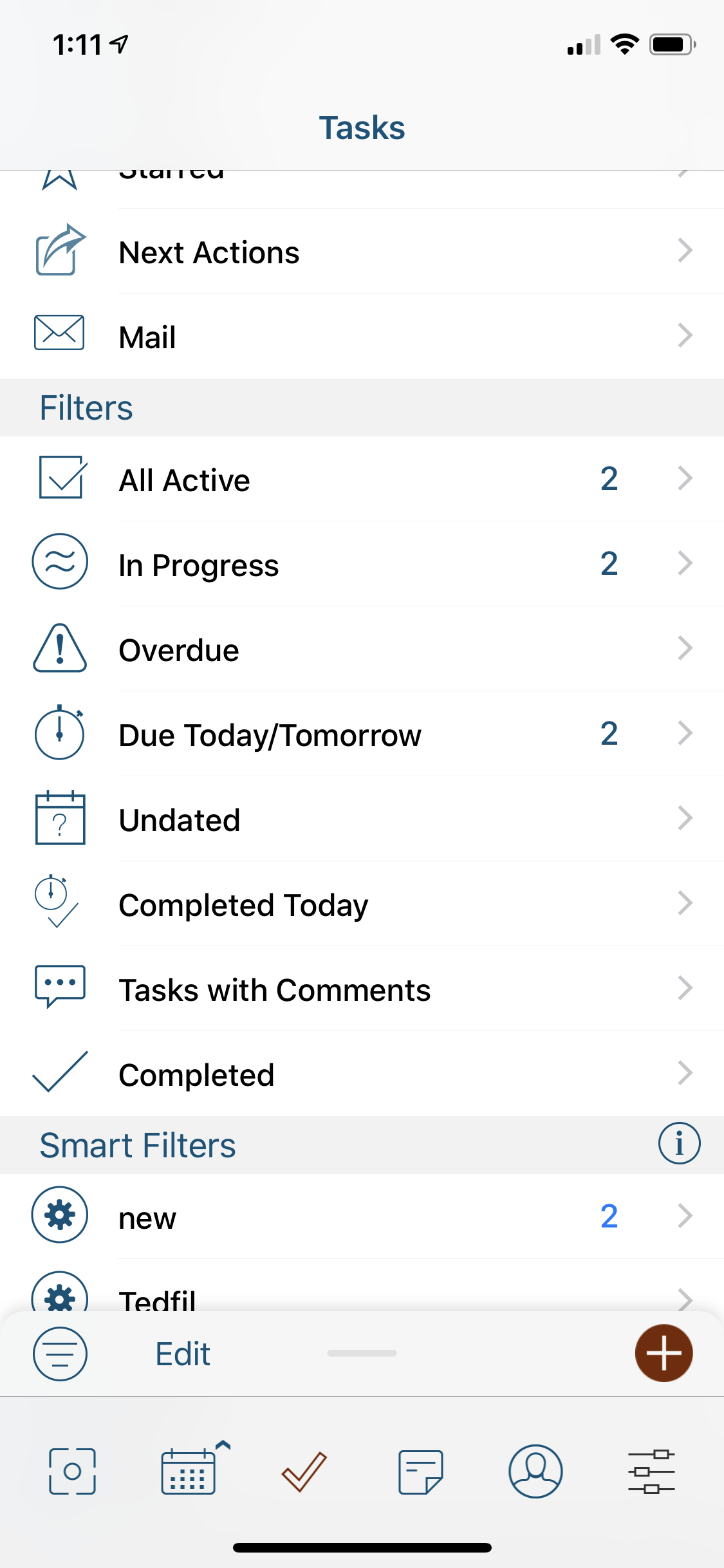Add a new task with plus button

[664, 1353]
